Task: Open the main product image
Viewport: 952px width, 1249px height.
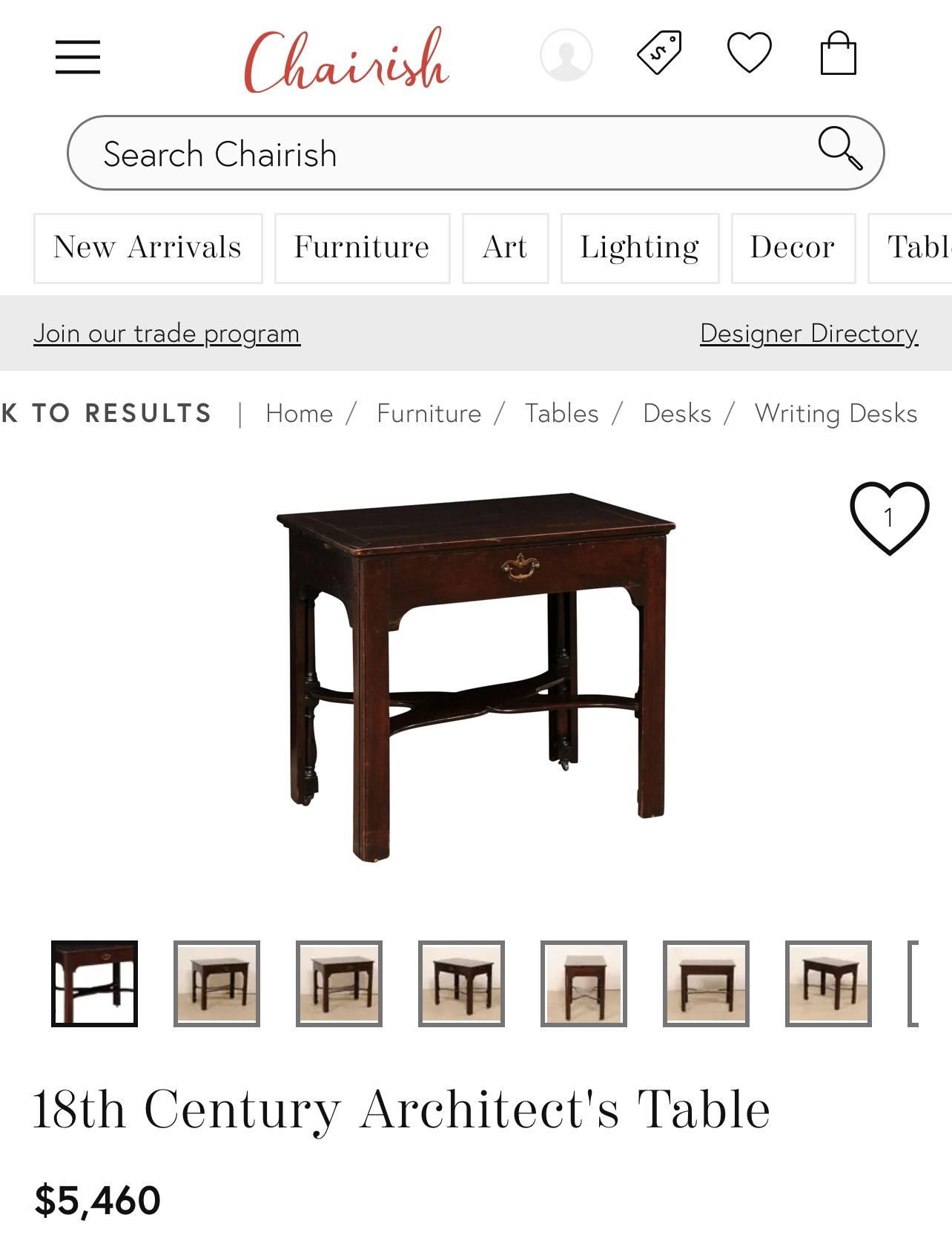Action: (x=476, y=678)
